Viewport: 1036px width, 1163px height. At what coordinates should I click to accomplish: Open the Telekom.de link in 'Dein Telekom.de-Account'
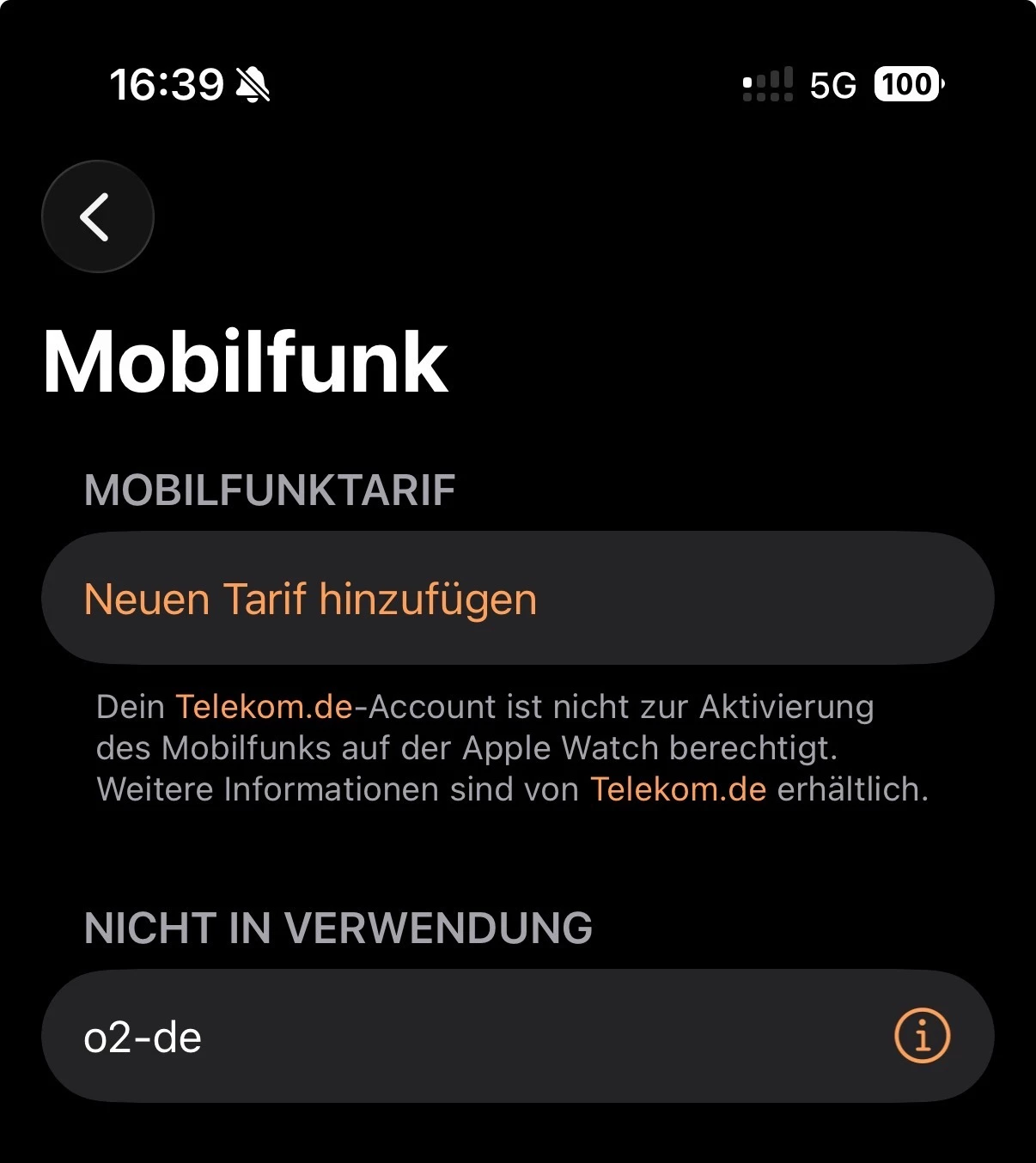(264, 707)
